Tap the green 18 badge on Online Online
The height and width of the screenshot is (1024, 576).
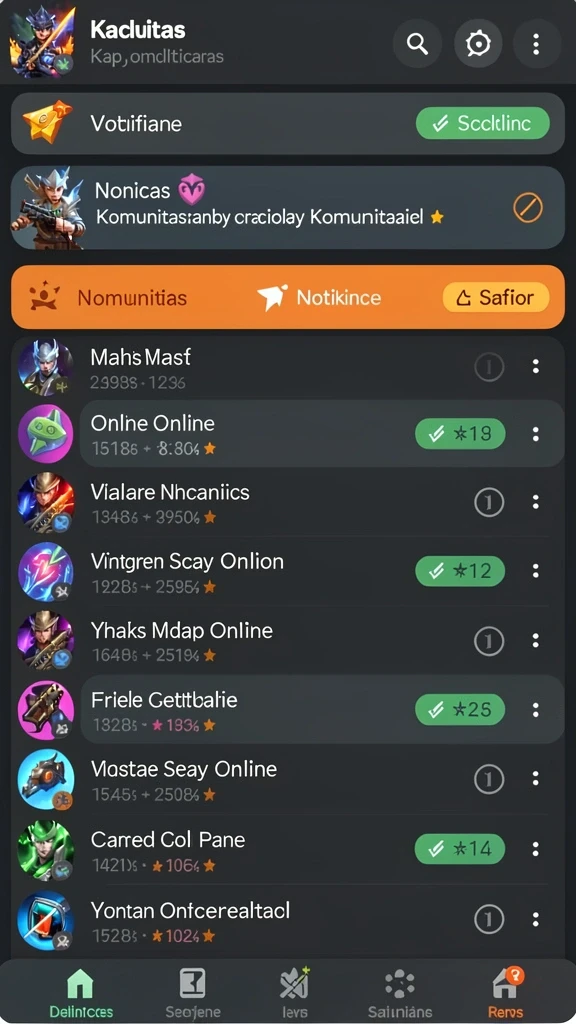(460, 433)
